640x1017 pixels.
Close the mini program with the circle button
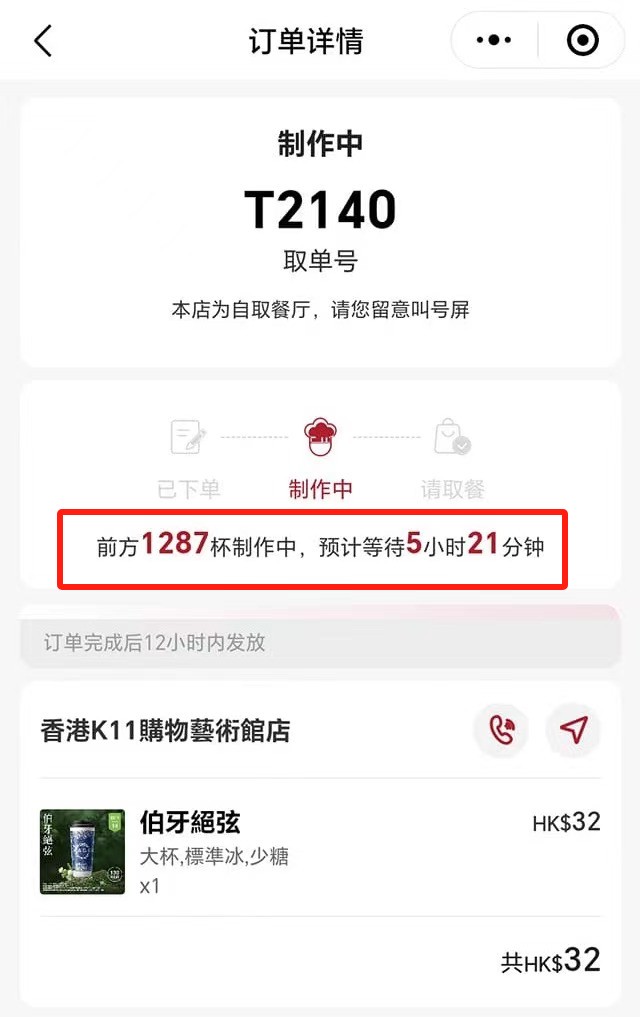pos(582,41)
